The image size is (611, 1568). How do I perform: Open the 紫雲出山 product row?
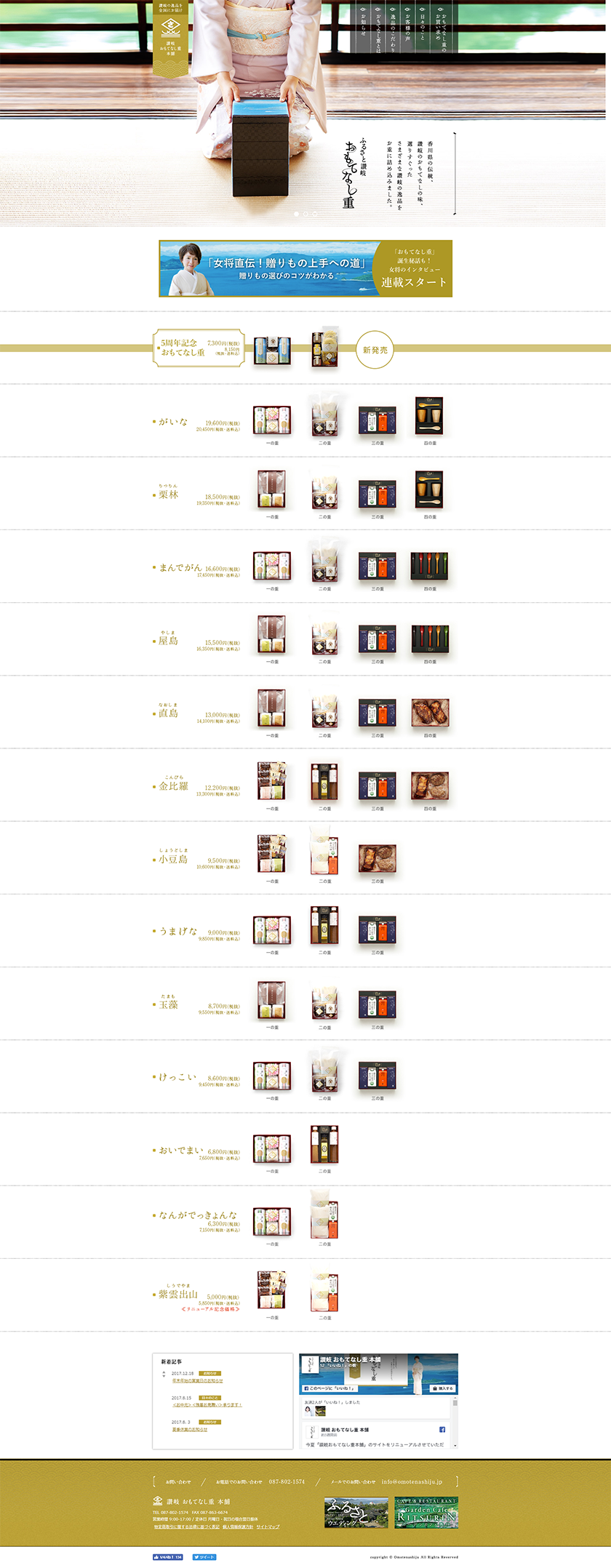pos(178,1295)
